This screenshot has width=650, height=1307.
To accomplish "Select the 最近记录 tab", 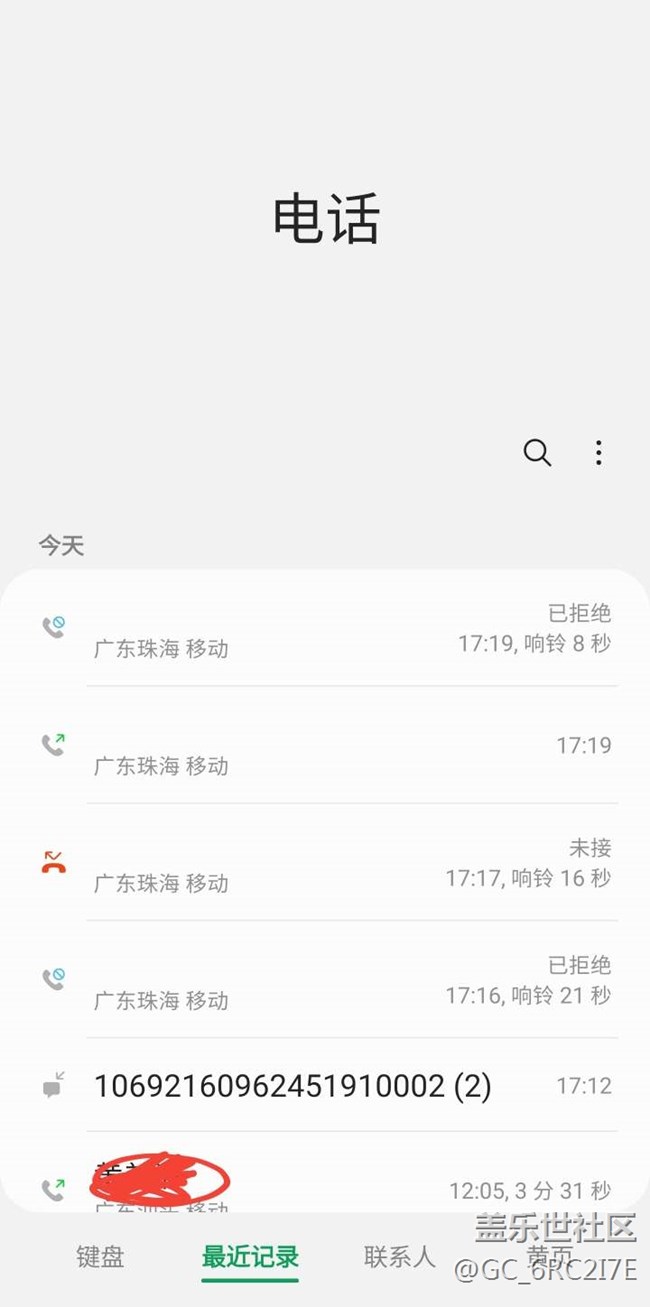I will coord(250,1257).
